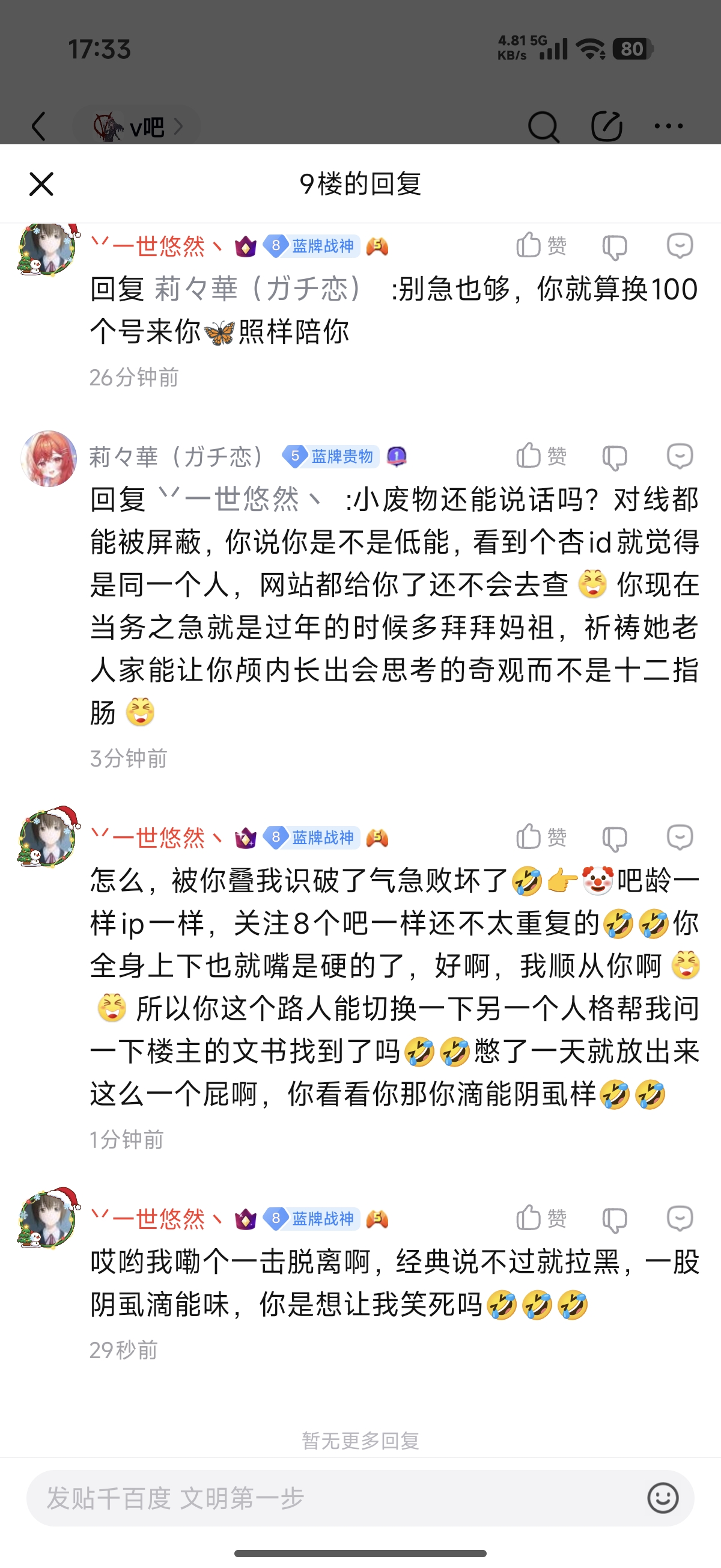This screenshot has width=721, height=1568.
Task: Open the v吧 forum chip
Action: pos(137,127)
